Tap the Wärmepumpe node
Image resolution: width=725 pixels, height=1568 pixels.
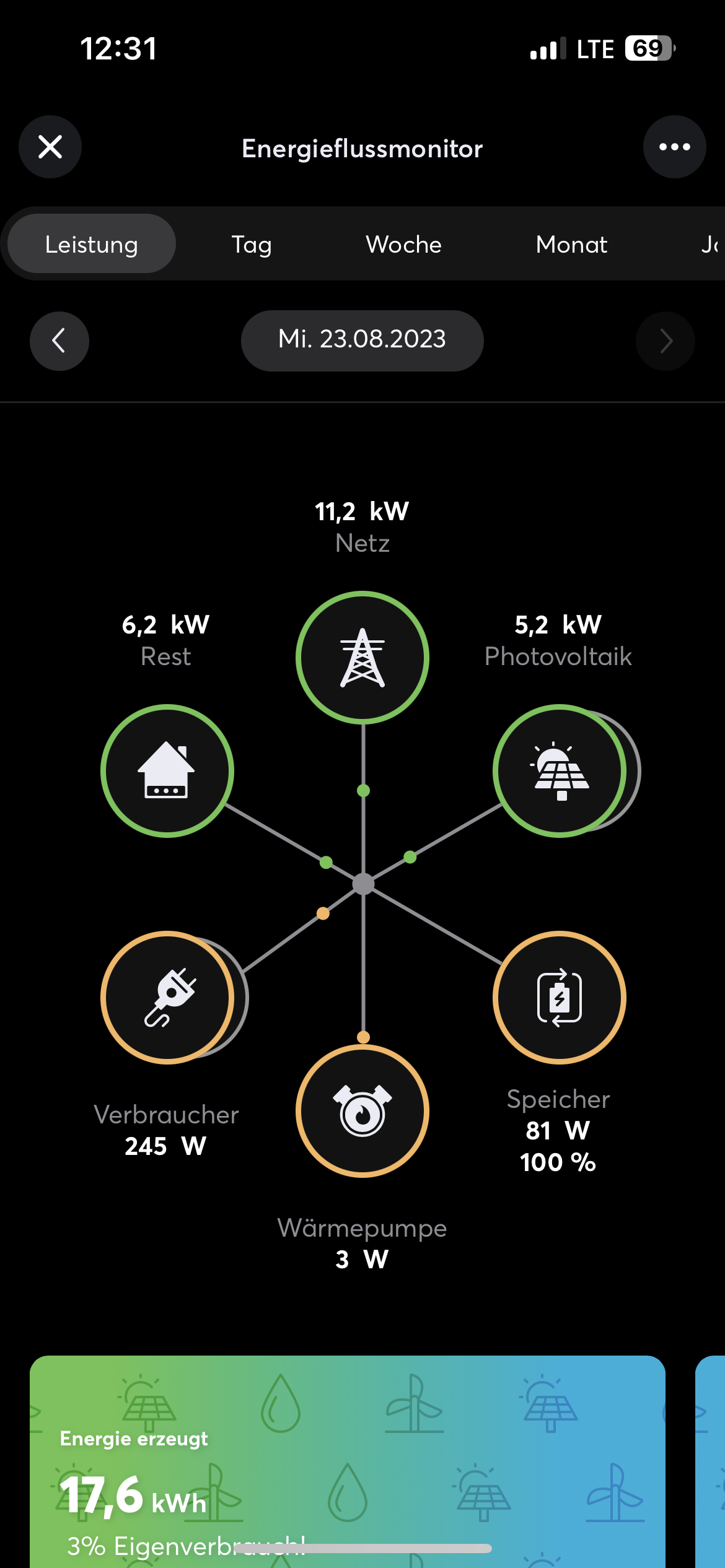(x=362, y=1111)
